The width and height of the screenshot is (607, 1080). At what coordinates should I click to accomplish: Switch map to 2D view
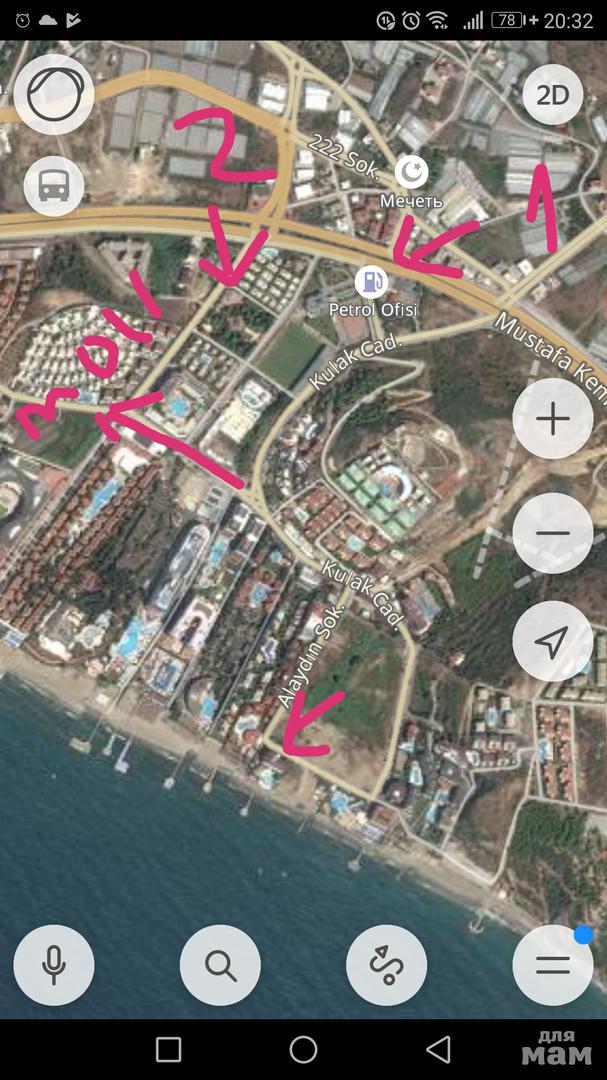553,95
